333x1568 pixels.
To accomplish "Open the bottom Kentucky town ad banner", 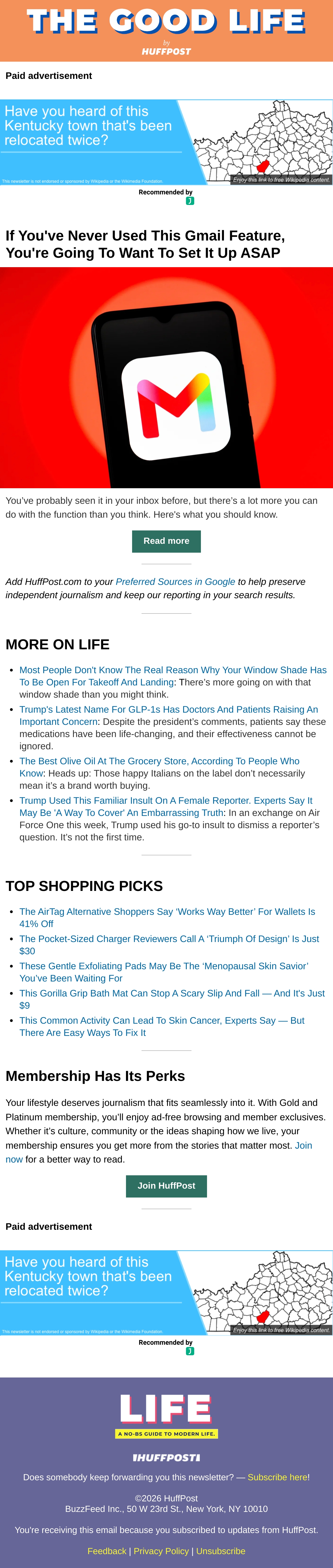I will [x=167, y=1293].
